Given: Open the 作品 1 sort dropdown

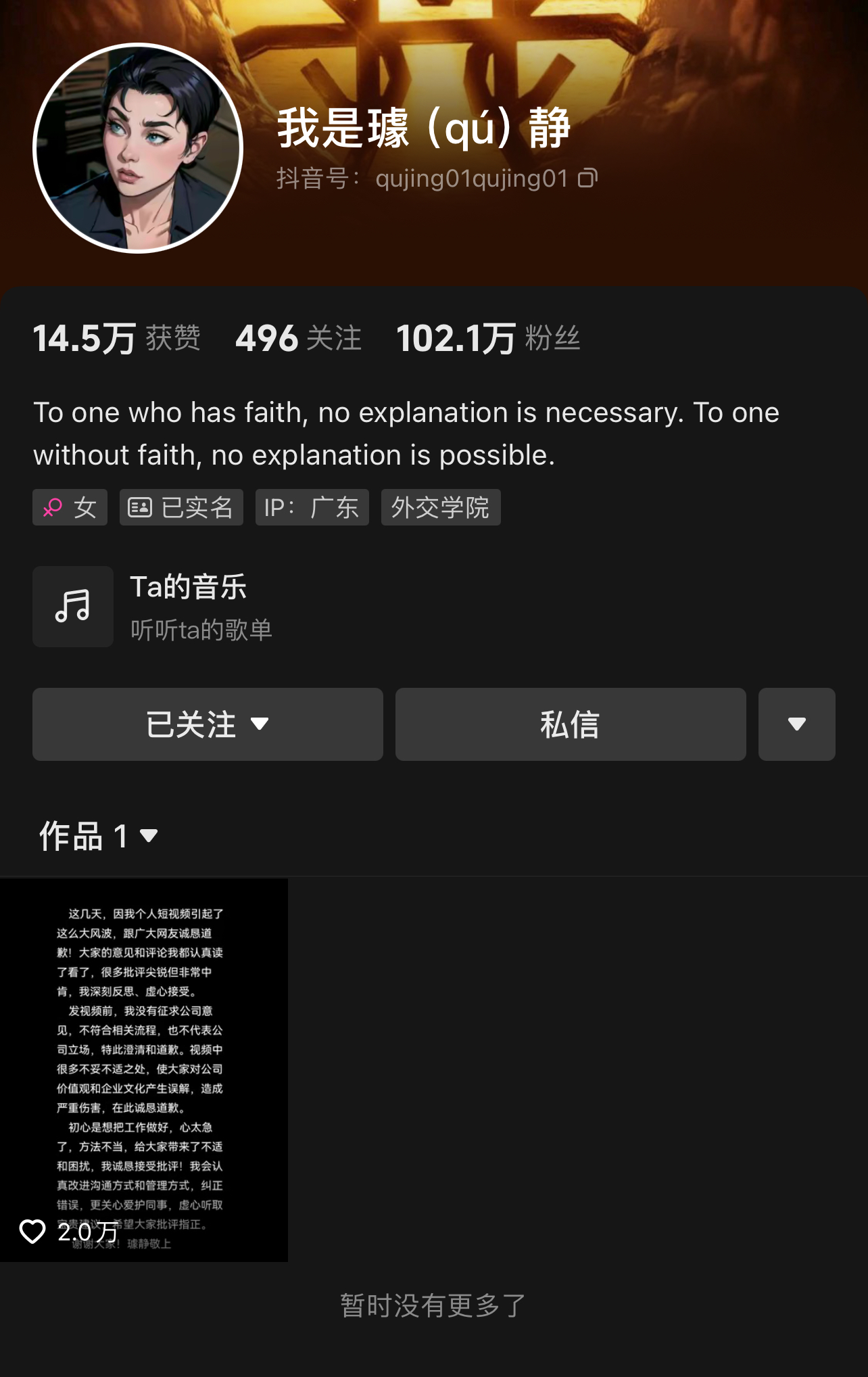Looking at the screenshot, I should pos(99,836).
